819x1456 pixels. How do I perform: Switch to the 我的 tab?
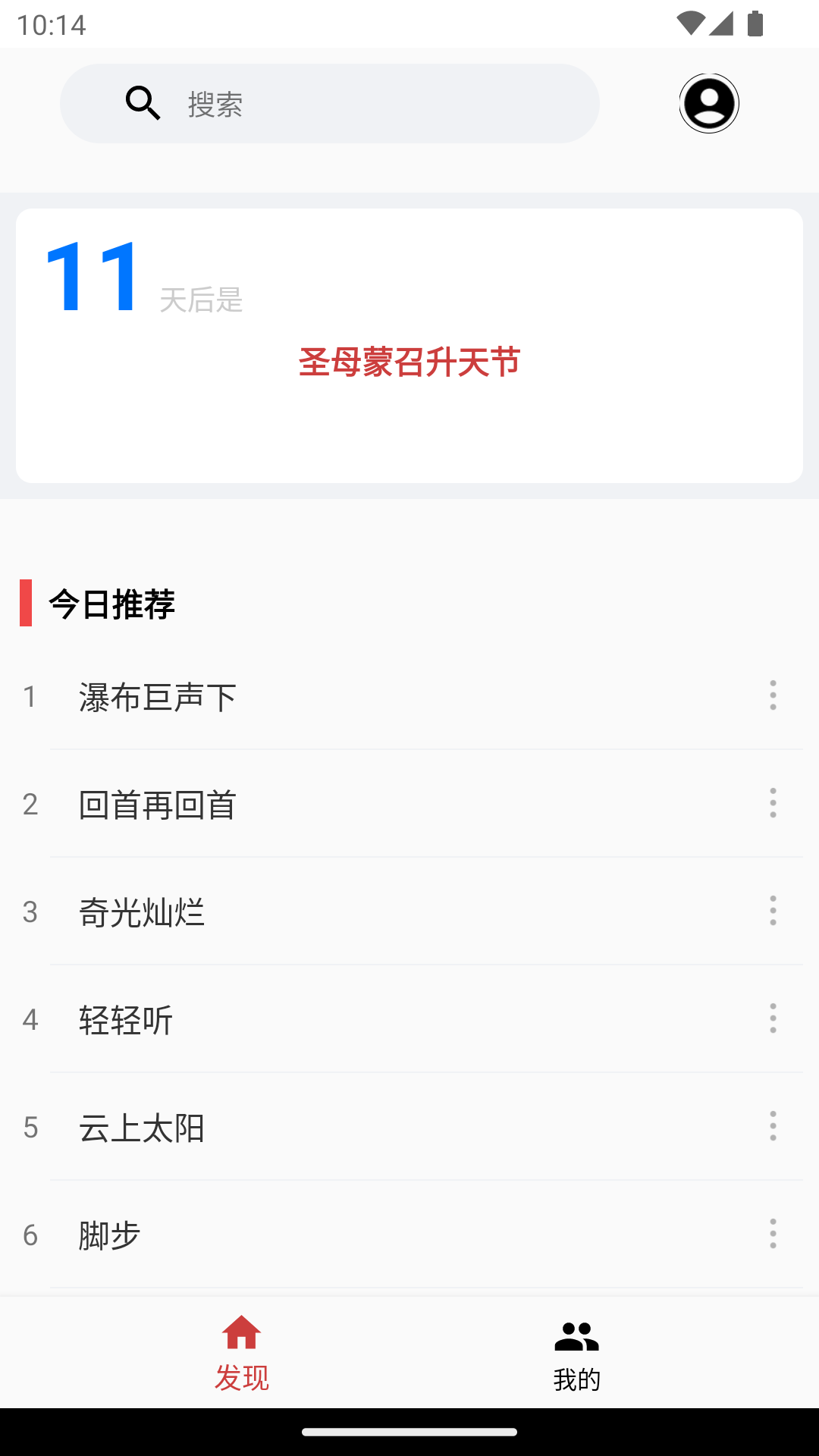(576, 1353)
